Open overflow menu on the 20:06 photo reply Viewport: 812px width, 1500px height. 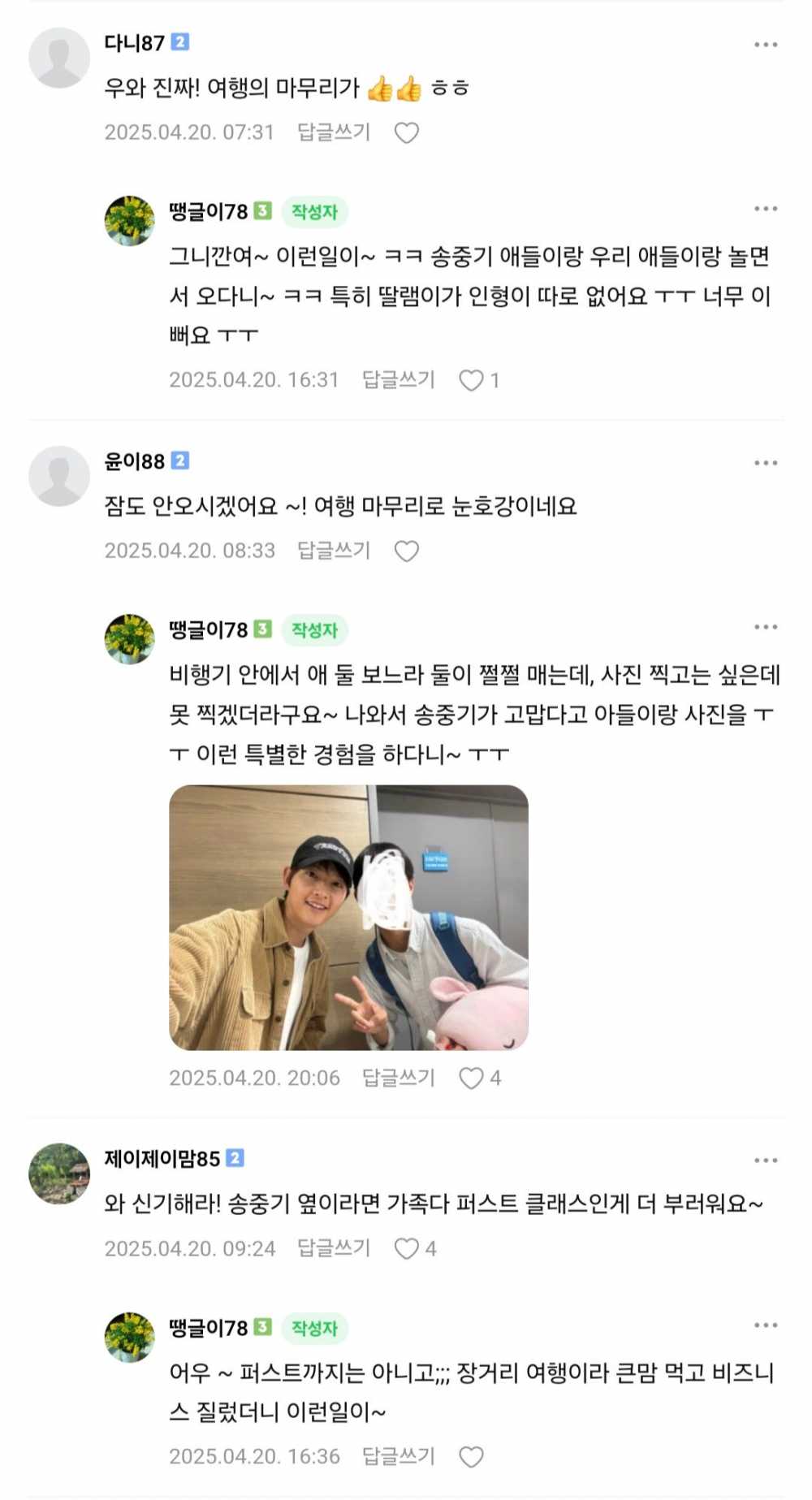pyautogui.click(x=765, y=627)
